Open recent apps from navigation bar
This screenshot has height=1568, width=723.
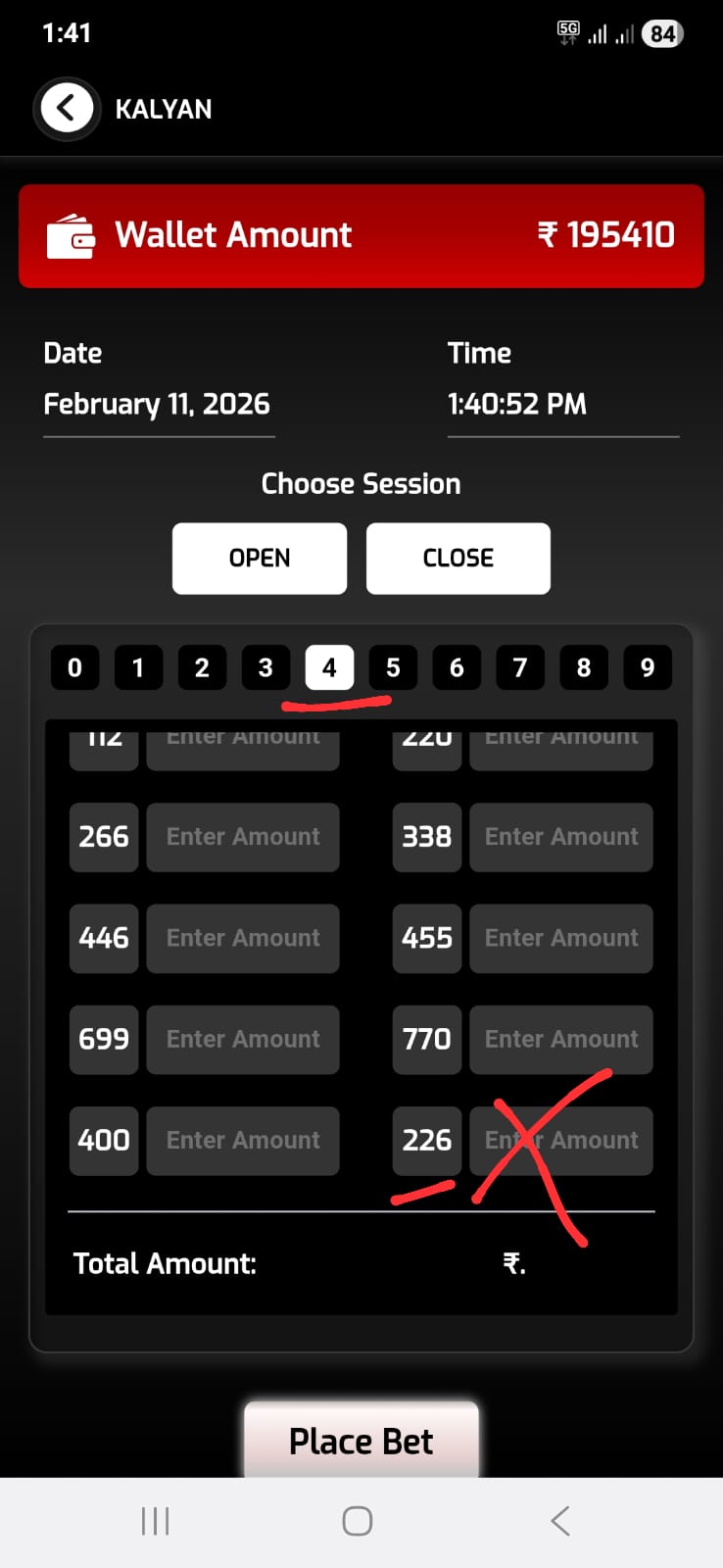[x=155, y=1521]
